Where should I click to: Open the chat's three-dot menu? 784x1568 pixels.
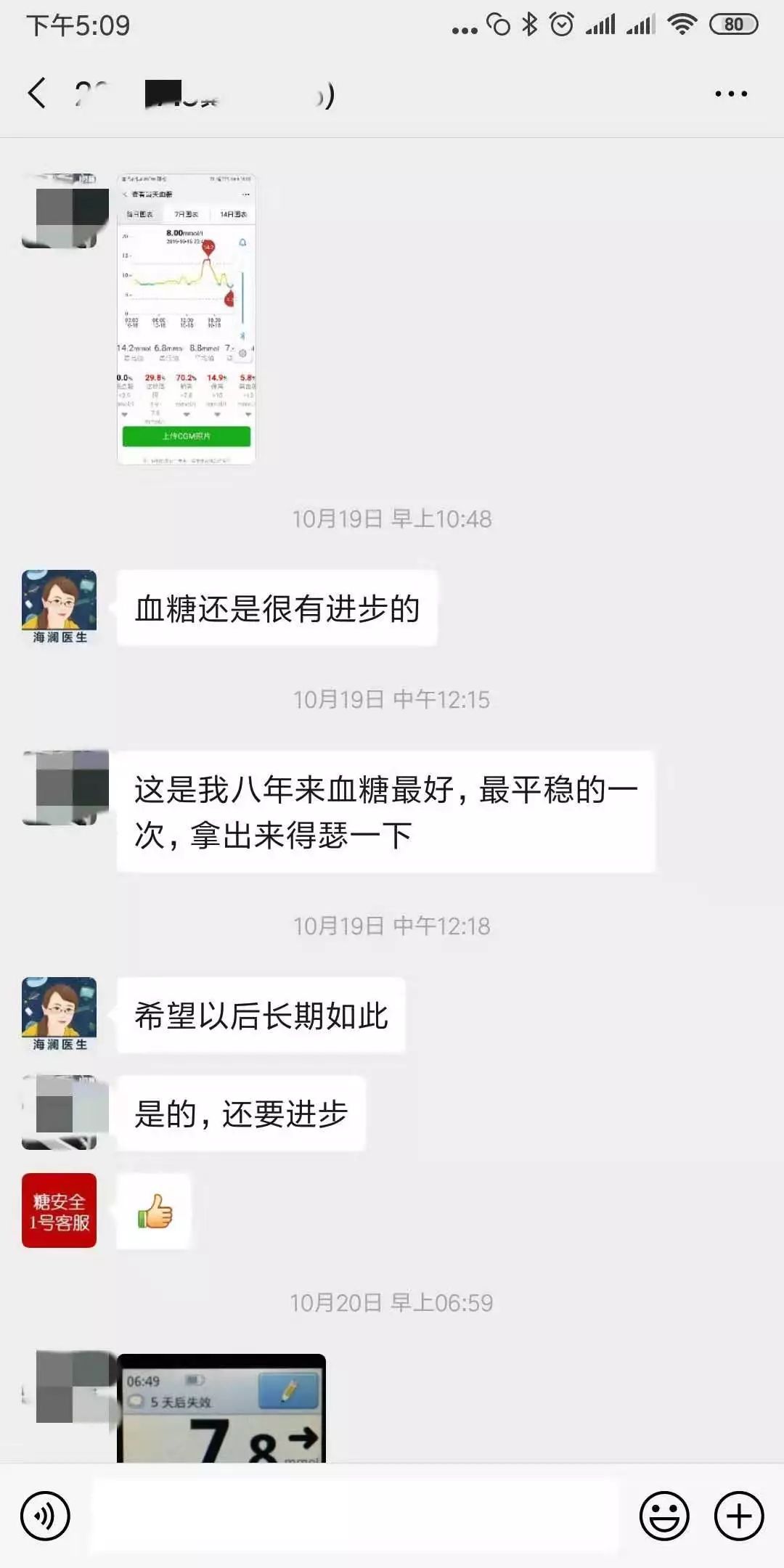tap(730, 94)
